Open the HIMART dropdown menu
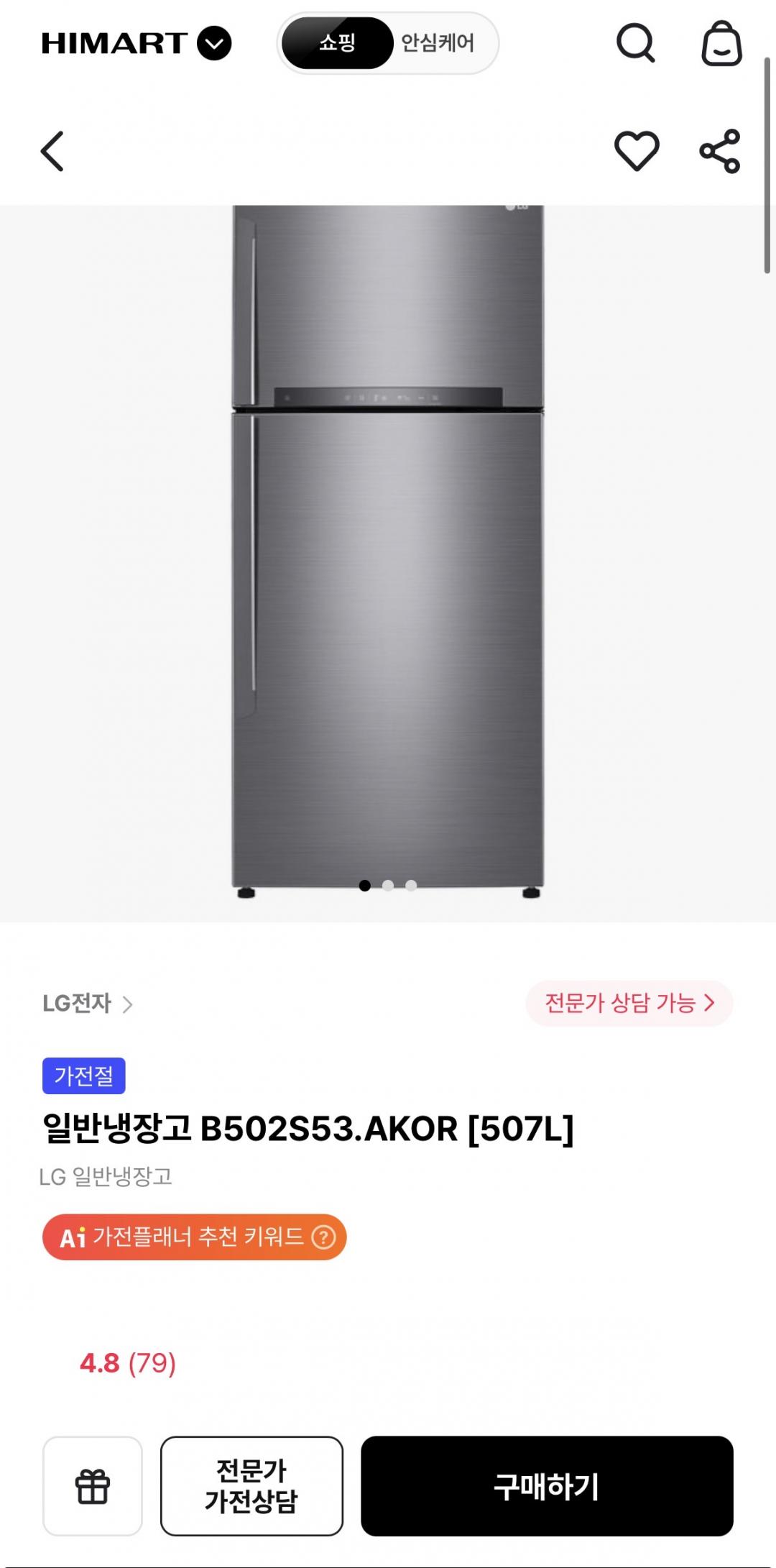This screenshot has height=1568, width=776. [214, 43]
